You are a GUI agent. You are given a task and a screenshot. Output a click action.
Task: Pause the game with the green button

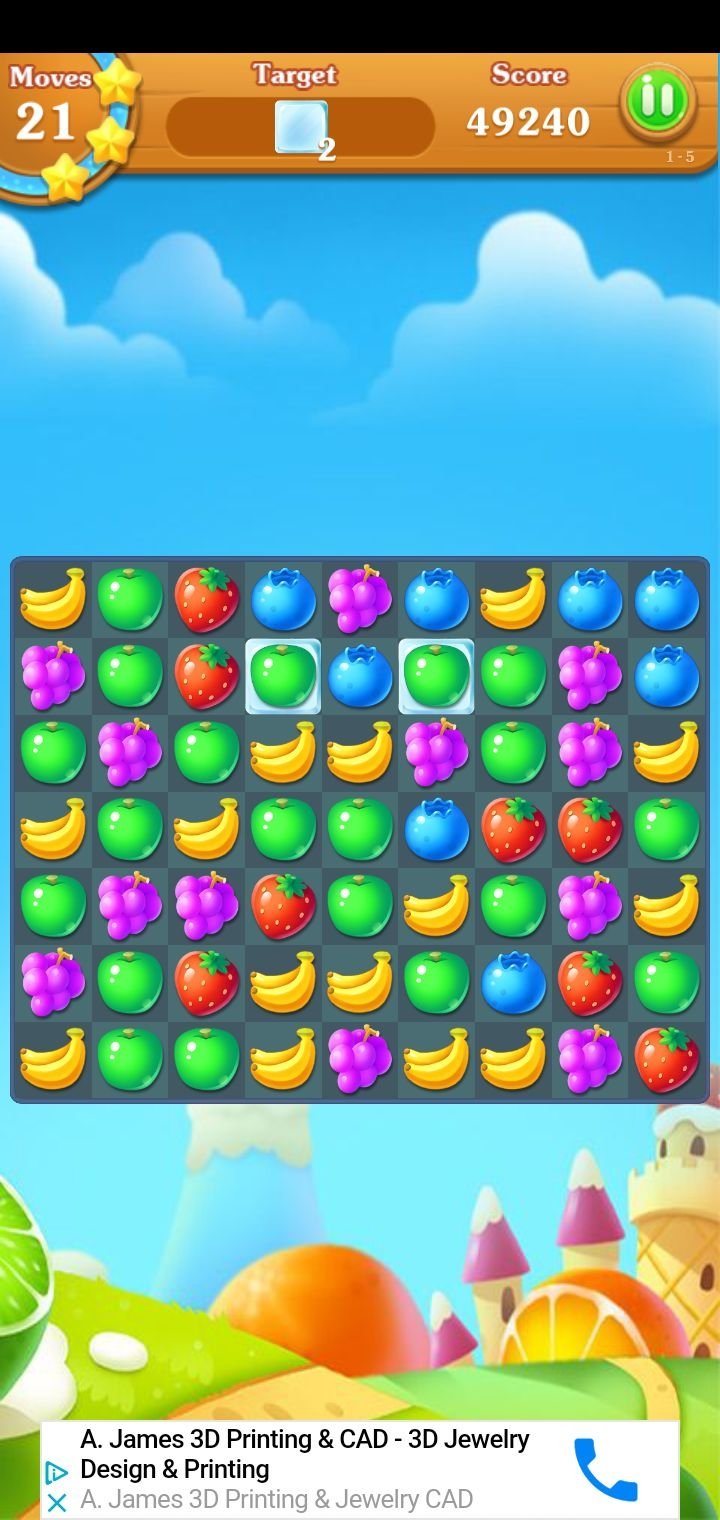pyautogui.click(x=657, y=101)
